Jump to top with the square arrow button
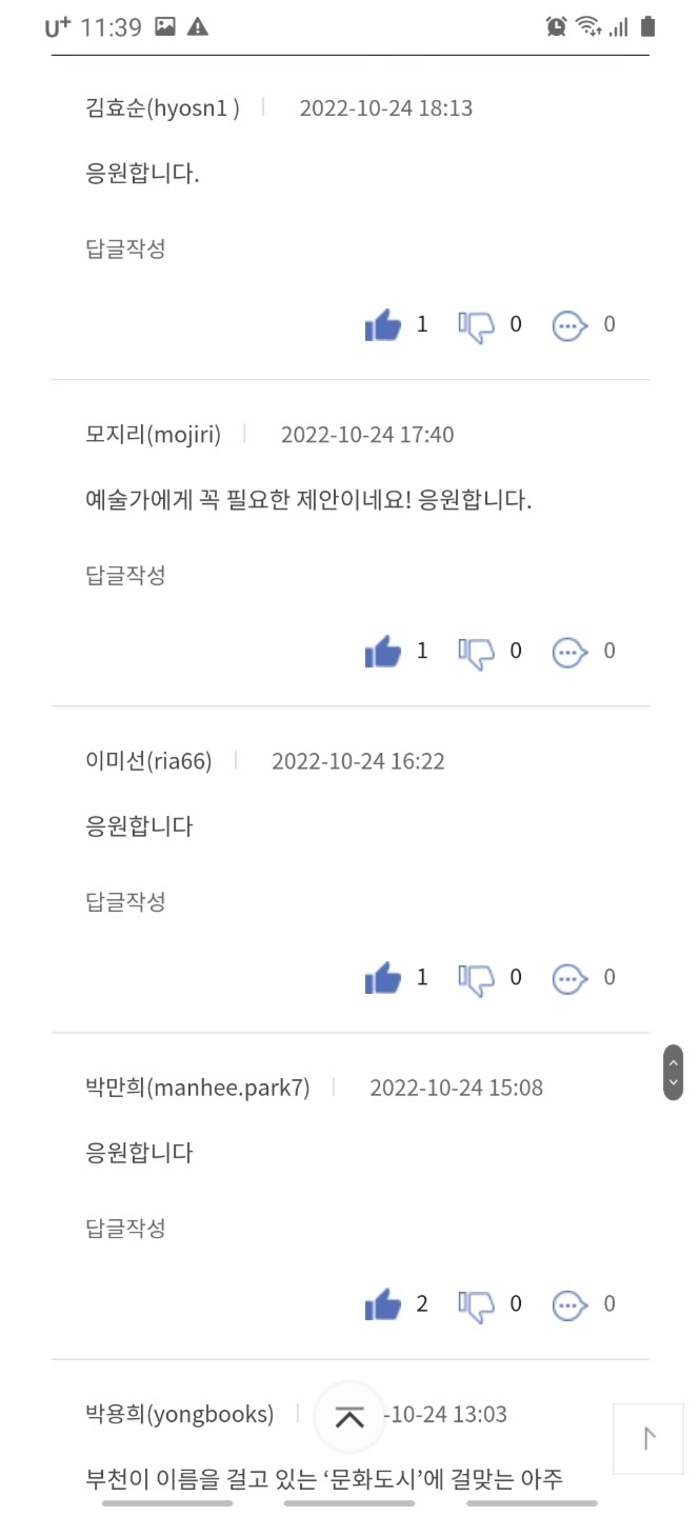Screen dimensions: 700x1516 pos(648,1438)
